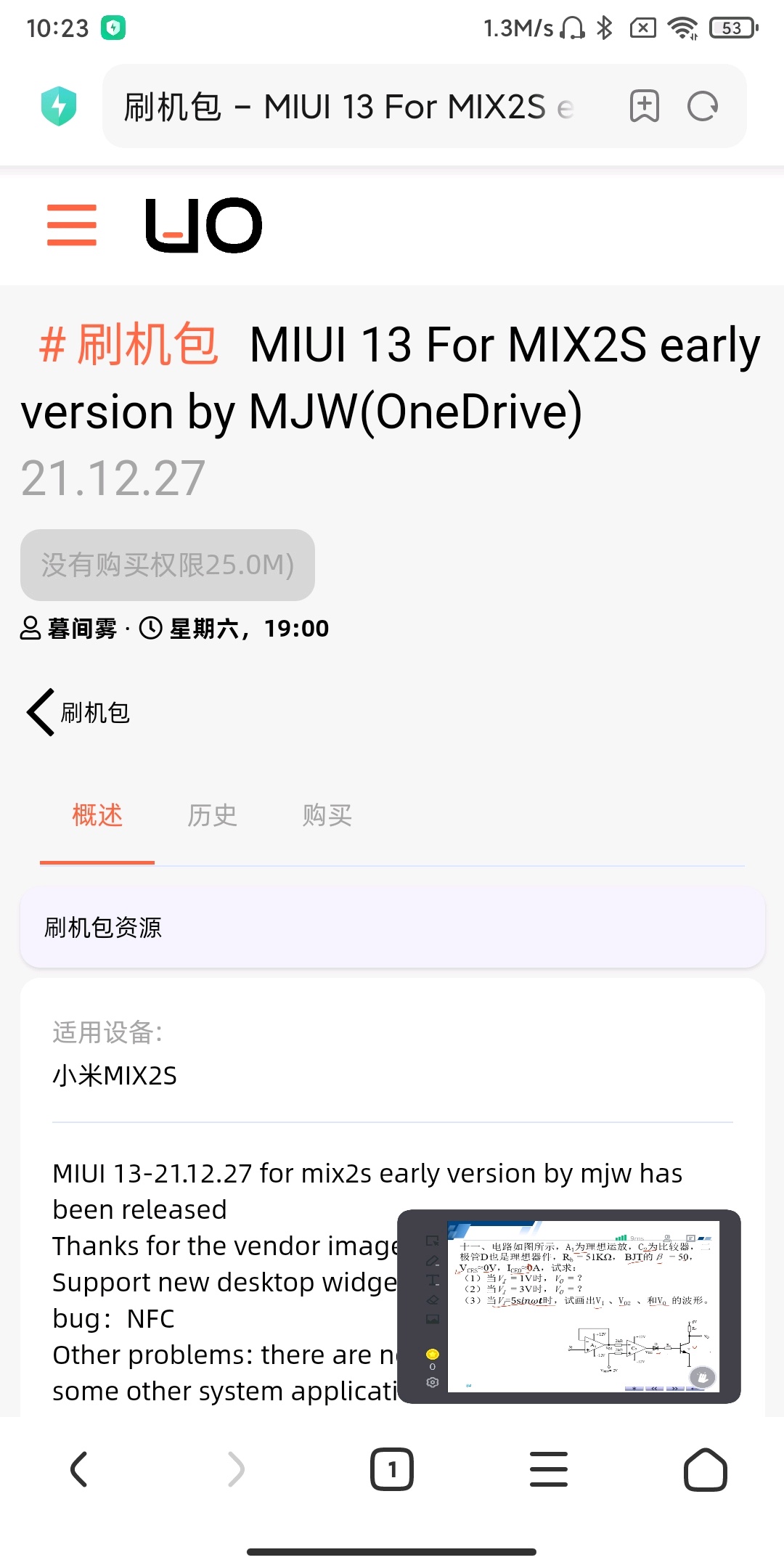Go back in the browser
Image resolution: width=784 pixels, height=1568 pixels.
click(x=78, y=1469)
